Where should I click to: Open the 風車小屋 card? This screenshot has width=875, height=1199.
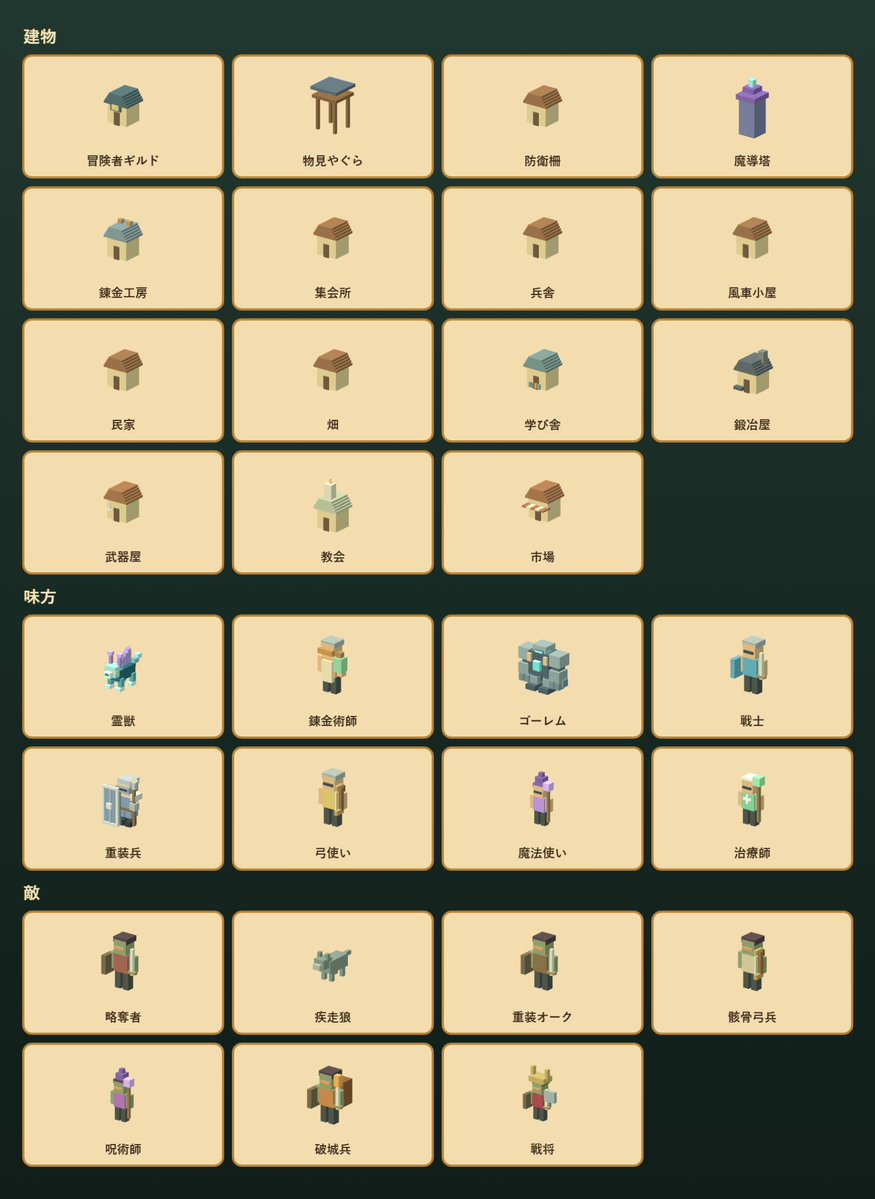[x=752, y=249]
